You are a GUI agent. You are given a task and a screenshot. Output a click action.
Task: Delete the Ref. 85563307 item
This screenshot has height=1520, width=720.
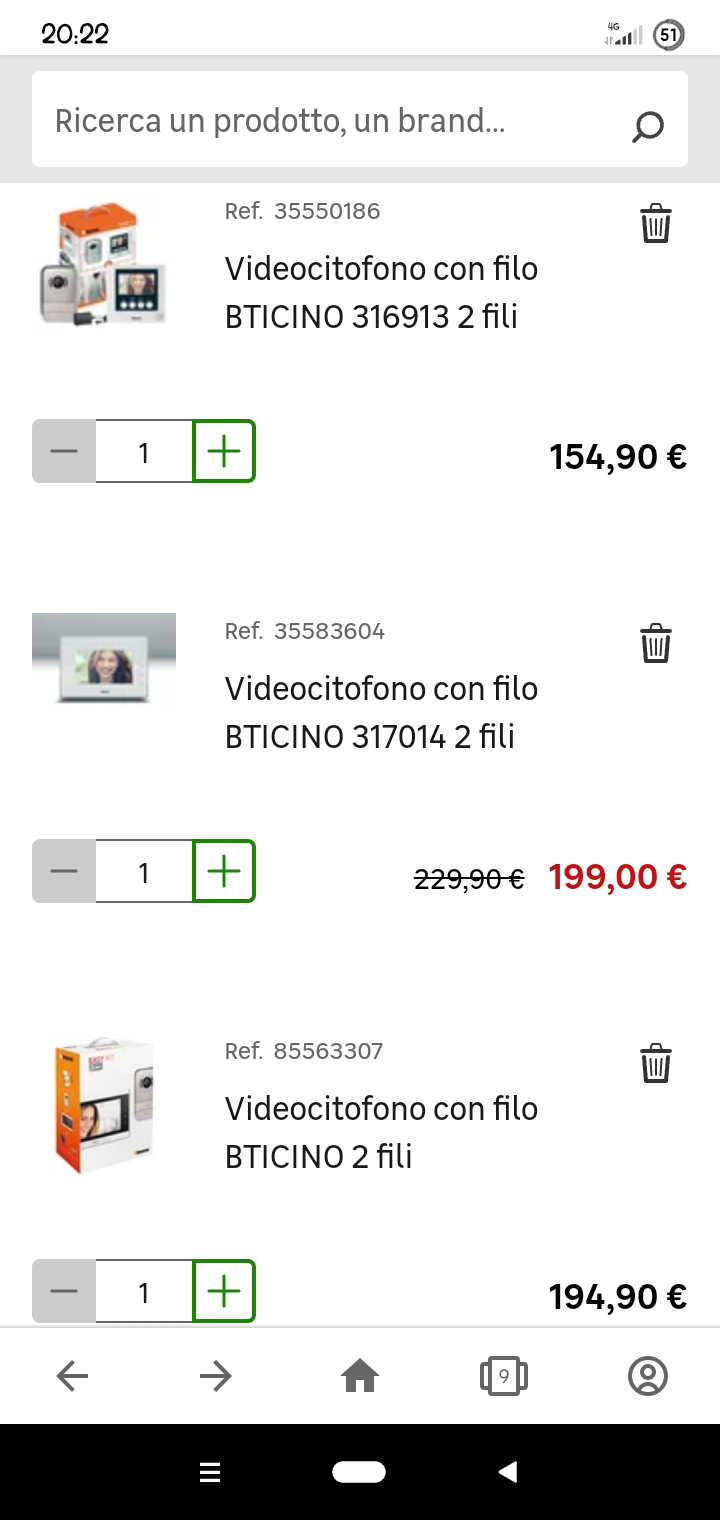pyautogui.click(x=655, y=1063)
